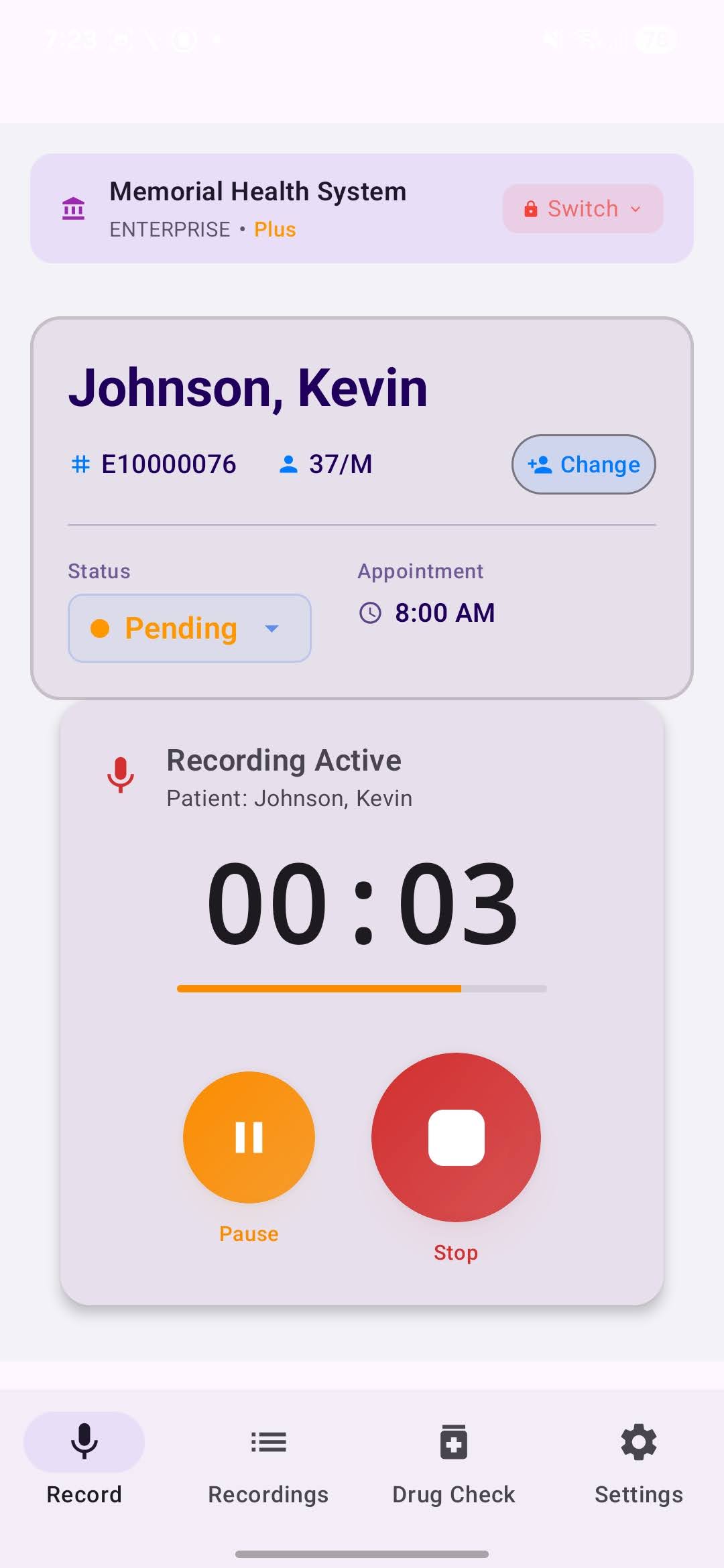This screenshot has height=1568, width=724.
Task: Click the Change patient button
Action: click(583, 464)
